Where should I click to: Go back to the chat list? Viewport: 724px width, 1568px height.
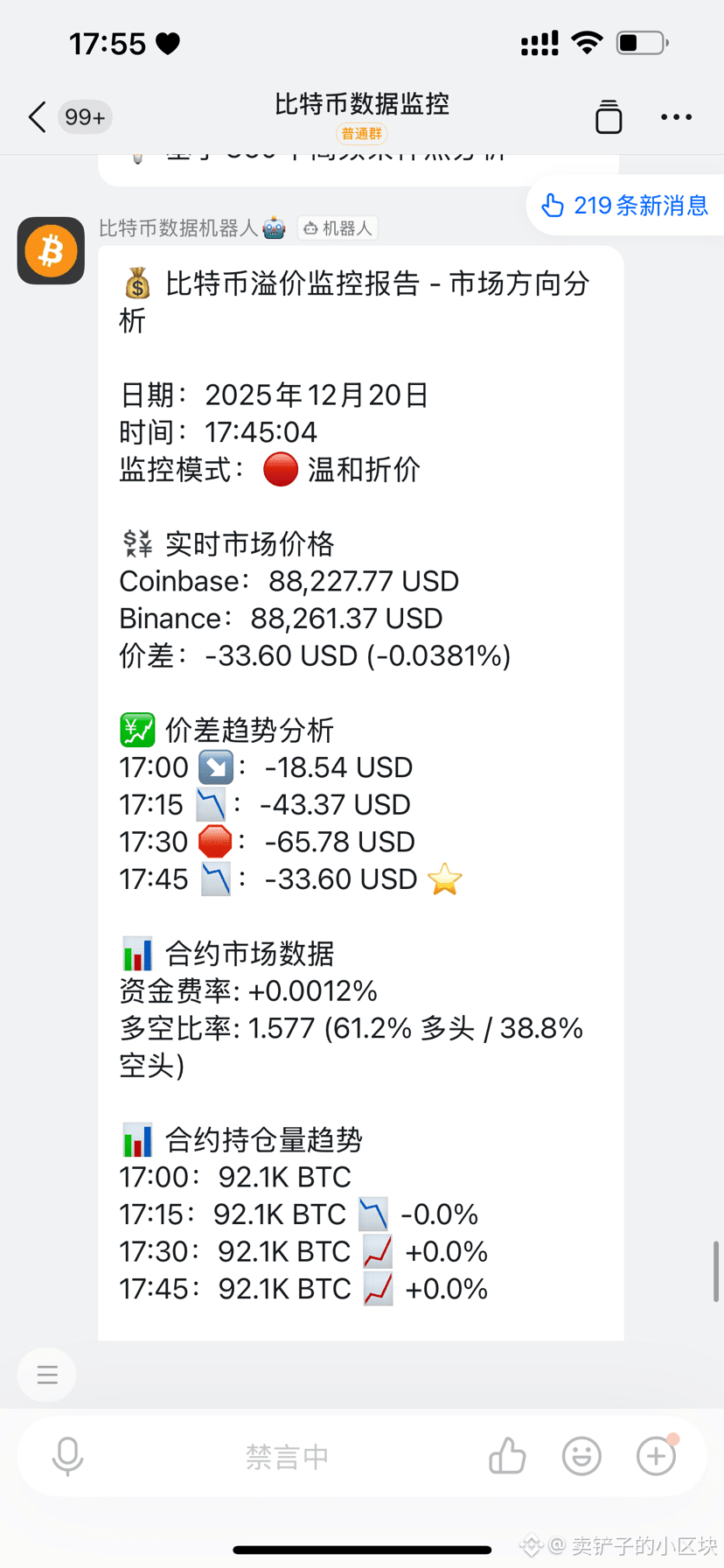tap(37, 116)
